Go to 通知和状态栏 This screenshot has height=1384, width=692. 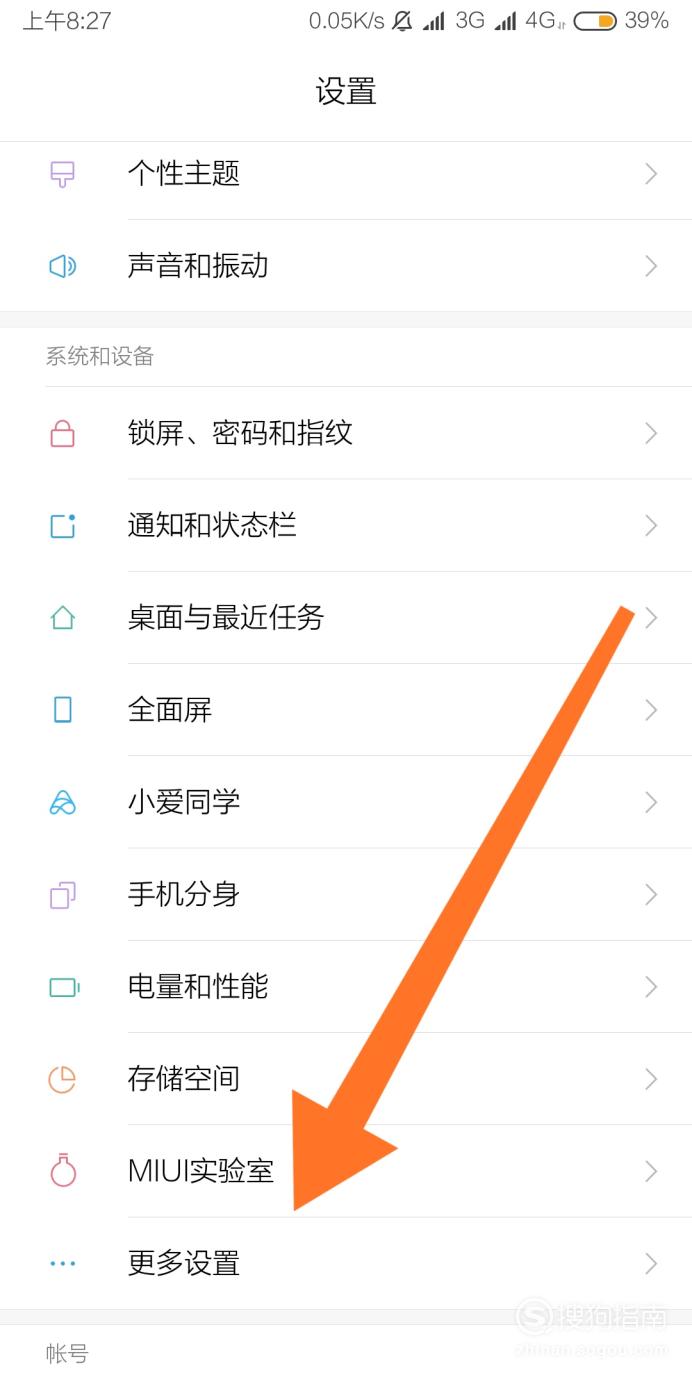[x=346, y=525]
